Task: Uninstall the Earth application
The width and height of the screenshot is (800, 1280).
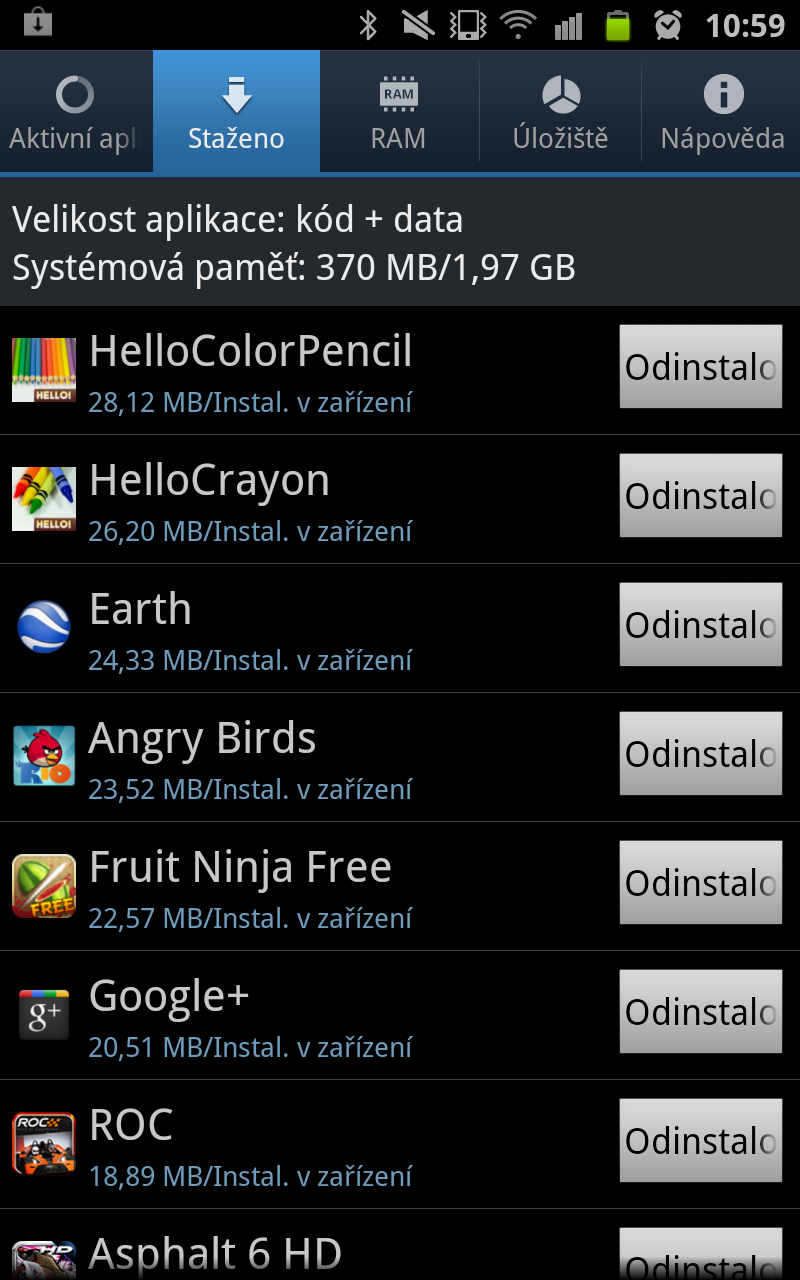Action: (x=700, y=625)
